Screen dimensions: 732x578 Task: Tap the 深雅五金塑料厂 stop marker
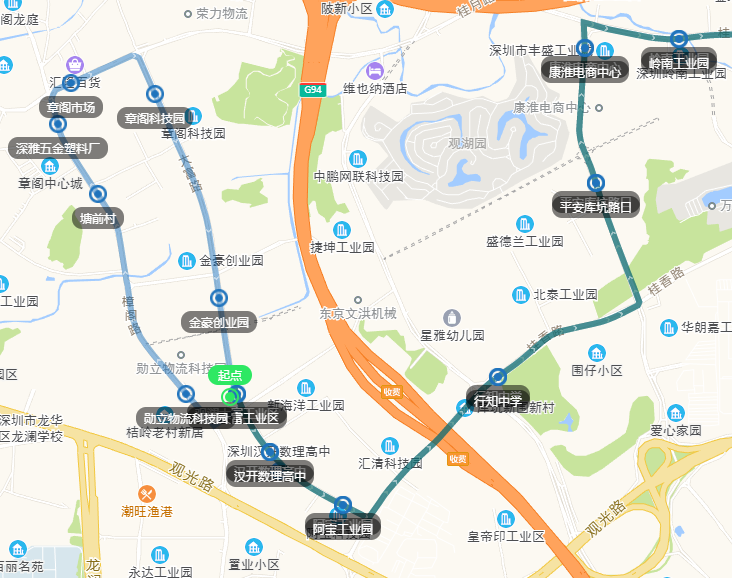[58, 124]
